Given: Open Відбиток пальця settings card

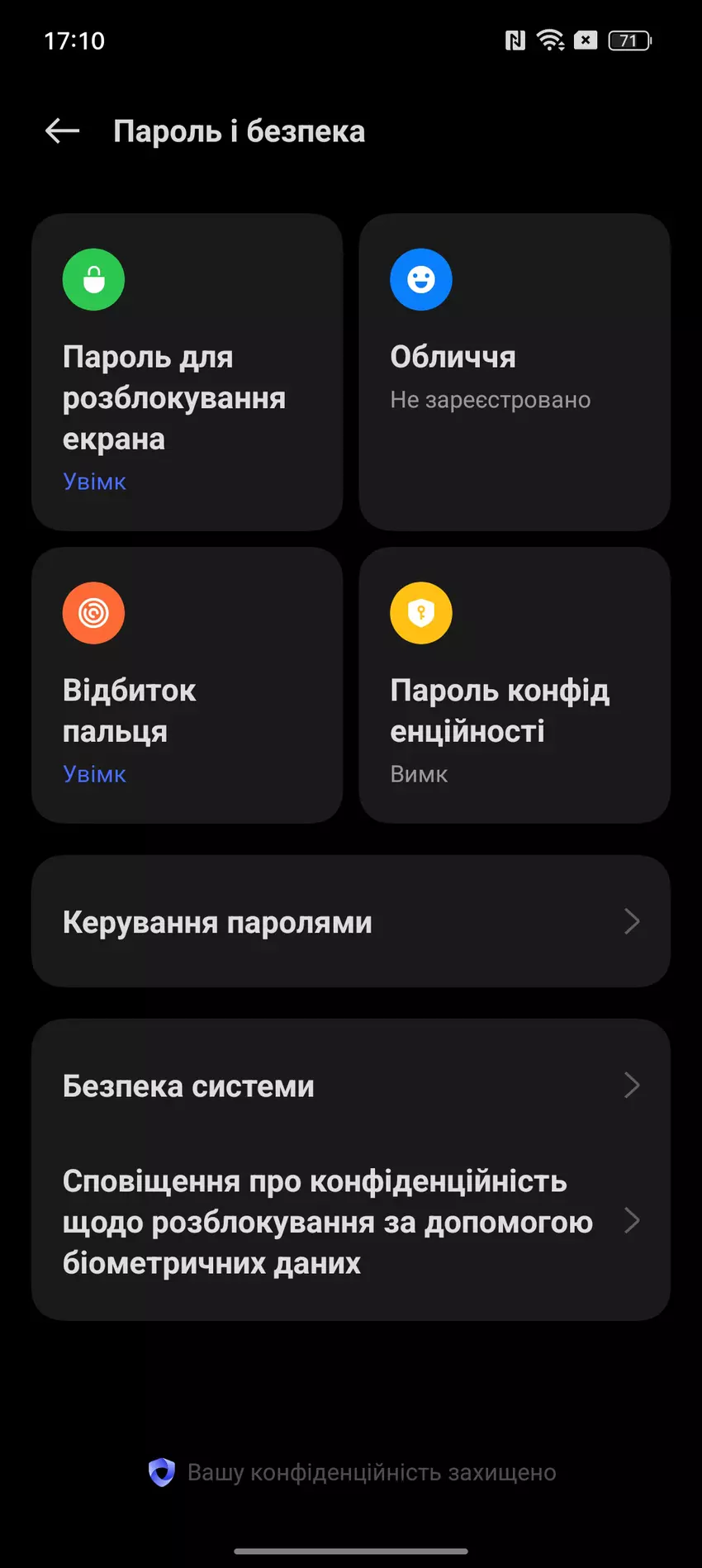Looking at the screenshot, I should click(x=187, y=685).
